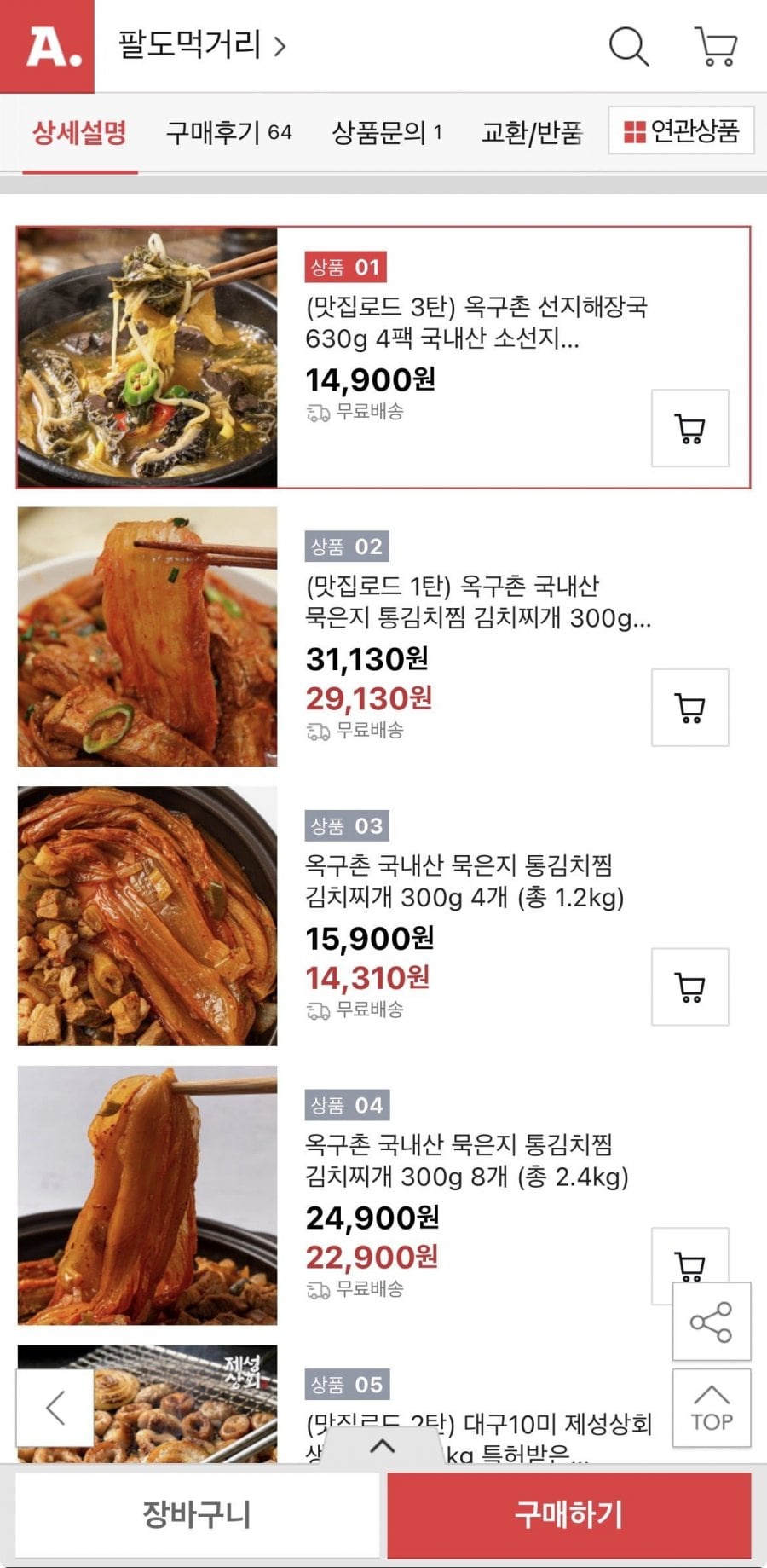Jump back to TOP
Image resolution: width=767 pixels, height=1568 pixels.
point(711,1408)
